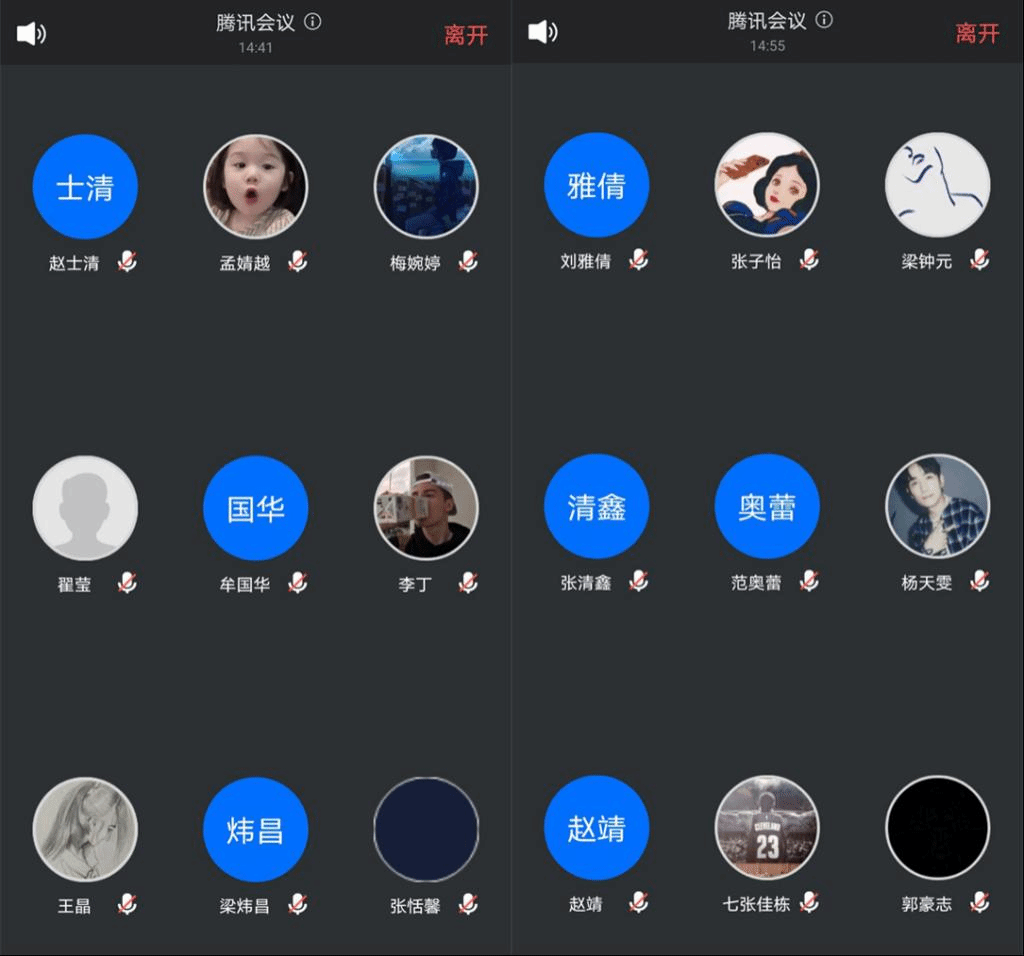1024x956 pixels.
Task: Select participant 梁炜昌
Action: click(x=256, y=829)
